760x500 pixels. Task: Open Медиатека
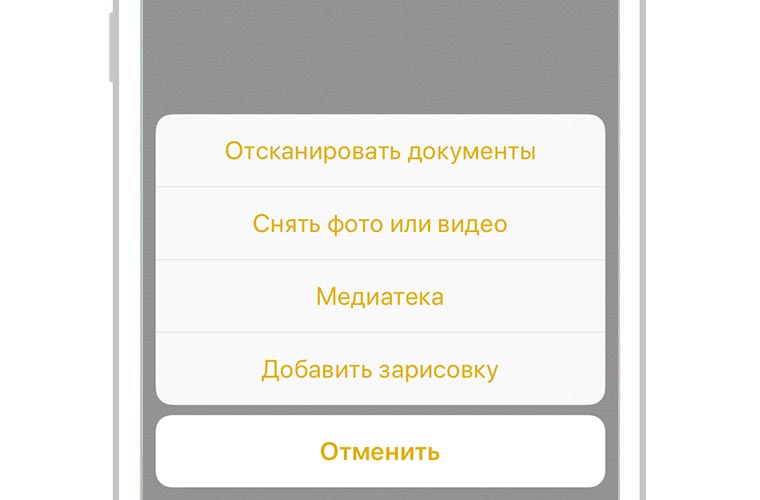pyautogui.click(x=380, y=296)
